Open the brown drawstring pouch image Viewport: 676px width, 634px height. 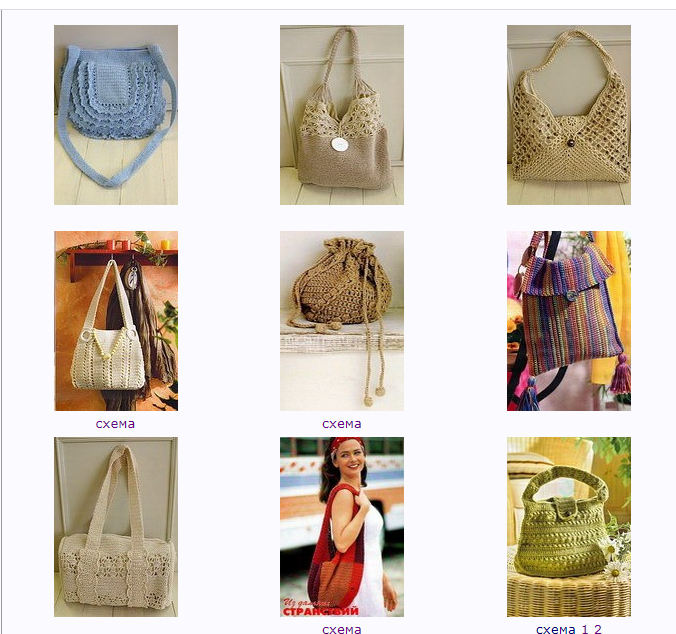342,321
